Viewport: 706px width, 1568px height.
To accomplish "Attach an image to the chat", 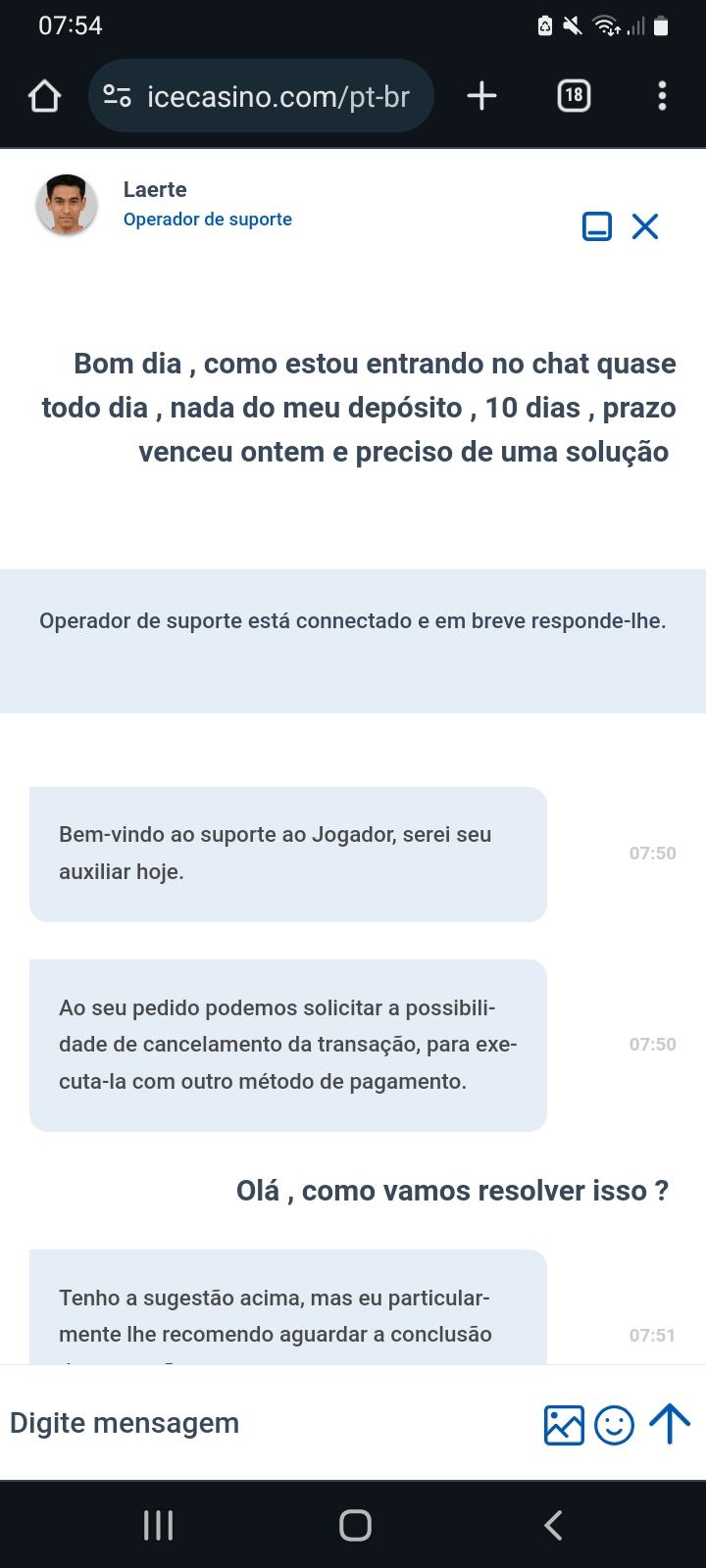I will tap(564, 1425).
